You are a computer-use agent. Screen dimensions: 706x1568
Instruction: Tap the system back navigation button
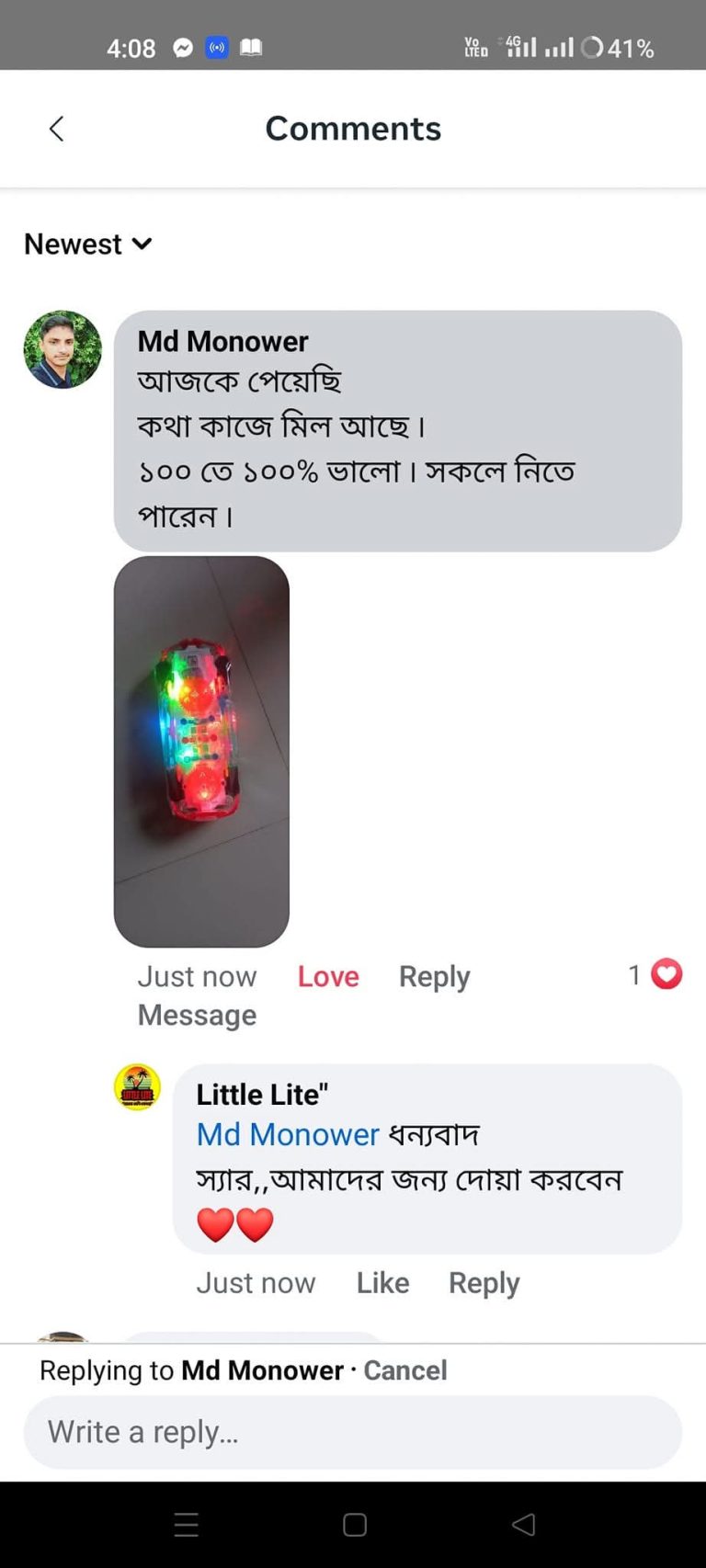pos(523,1525)
